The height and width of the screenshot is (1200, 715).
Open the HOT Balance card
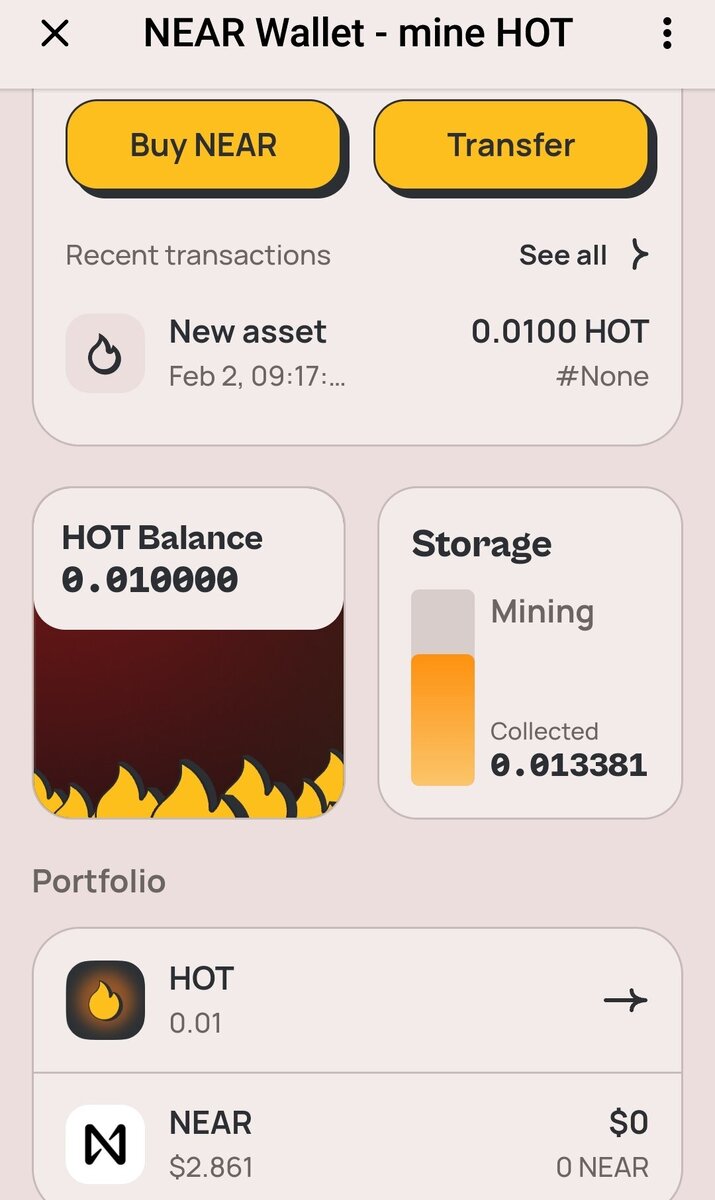(x=189, y=653)
